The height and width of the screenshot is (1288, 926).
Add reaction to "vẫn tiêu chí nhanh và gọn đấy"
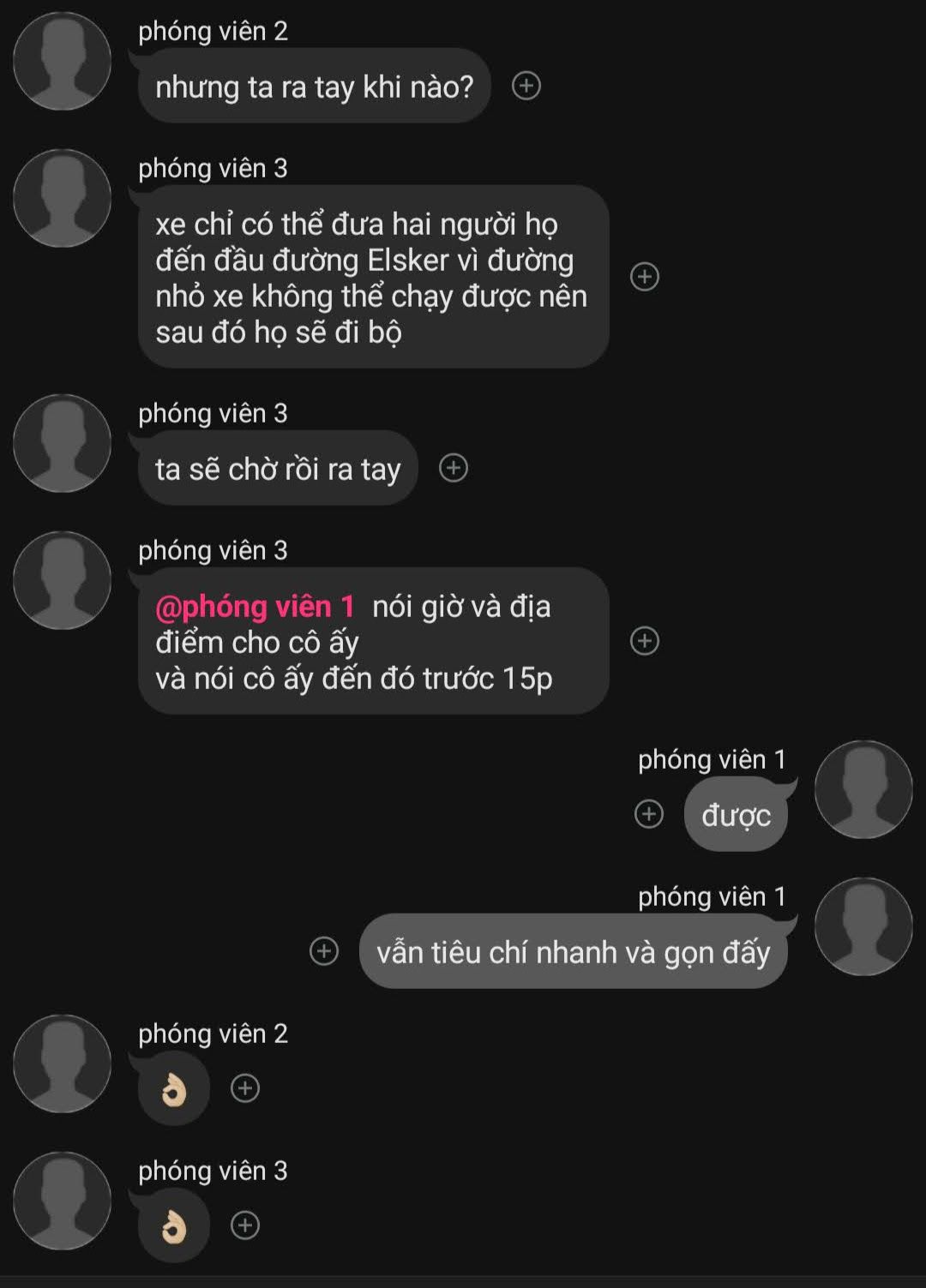(x=324, y=951)
